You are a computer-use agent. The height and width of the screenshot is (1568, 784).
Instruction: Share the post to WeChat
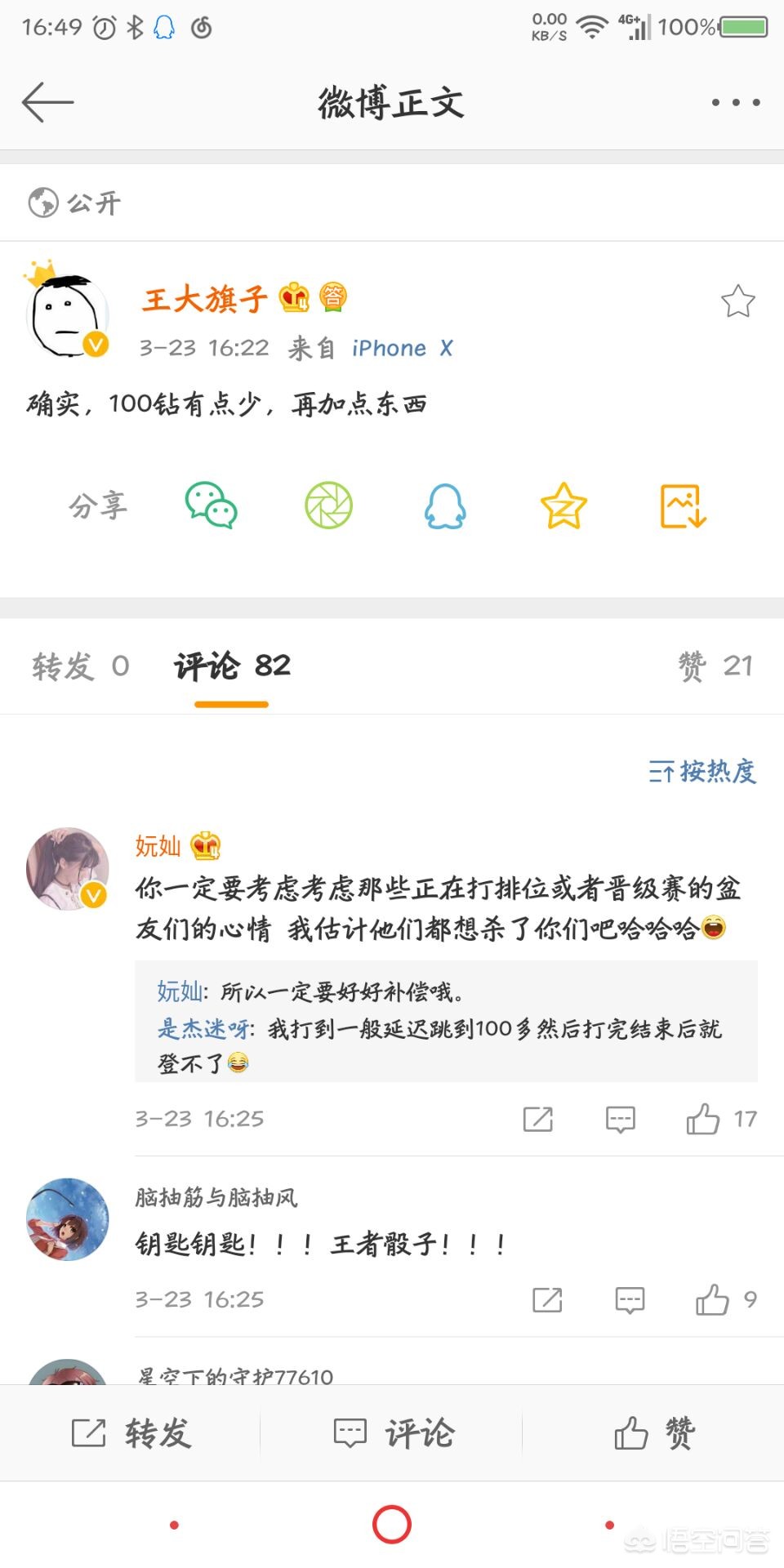pyautogui.click(x=211, y=506)
